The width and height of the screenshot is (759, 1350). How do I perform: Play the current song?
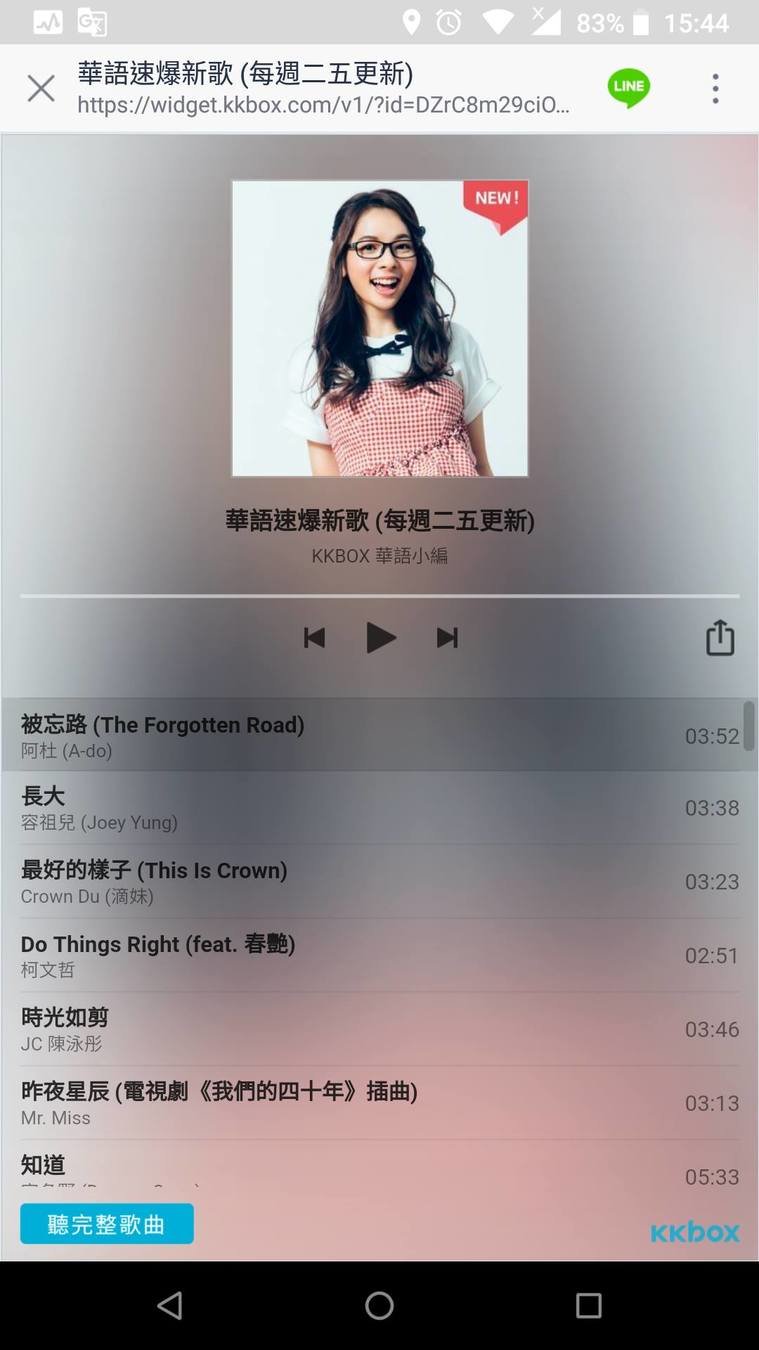click(x=380, y=638)
